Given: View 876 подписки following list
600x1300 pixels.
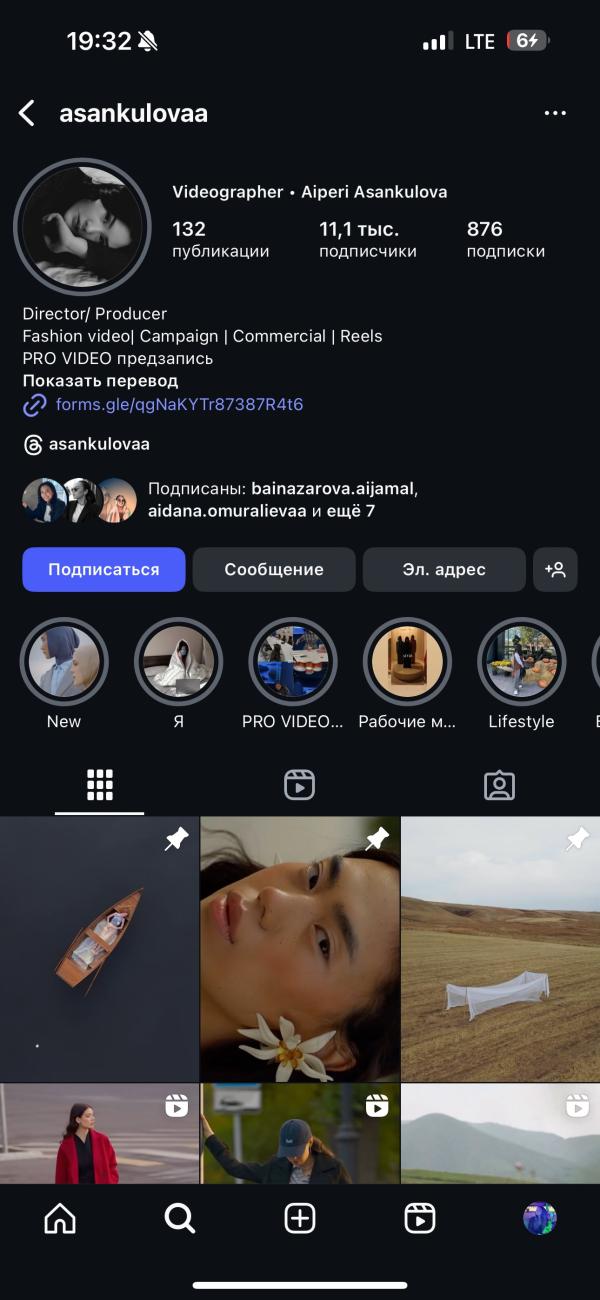Looking at the screenshot, I should [x=506, y=240].
